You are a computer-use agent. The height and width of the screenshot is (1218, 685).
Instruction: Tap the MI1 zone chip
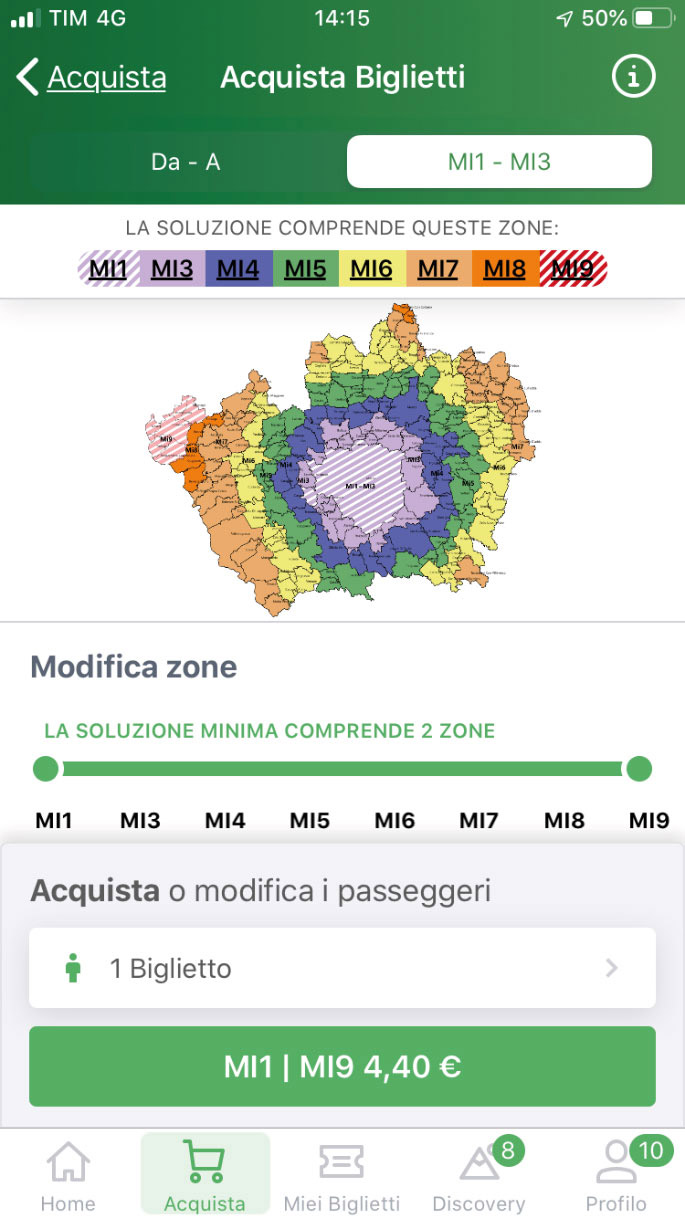point(108,269)
